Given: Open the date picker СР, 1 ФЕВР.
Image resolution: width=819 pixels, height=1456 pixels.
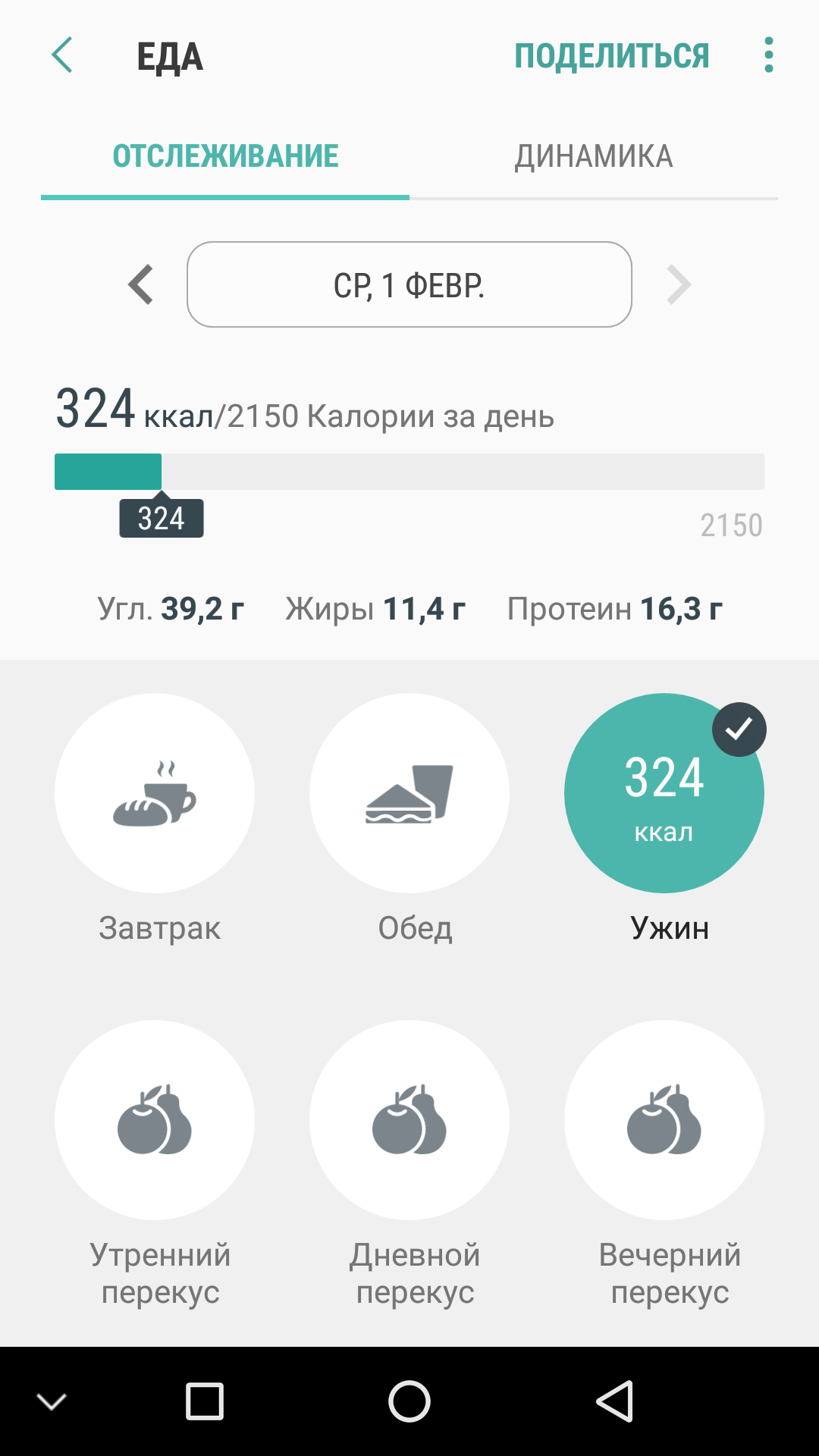Looking at the screenshot, I should (409, 285).
